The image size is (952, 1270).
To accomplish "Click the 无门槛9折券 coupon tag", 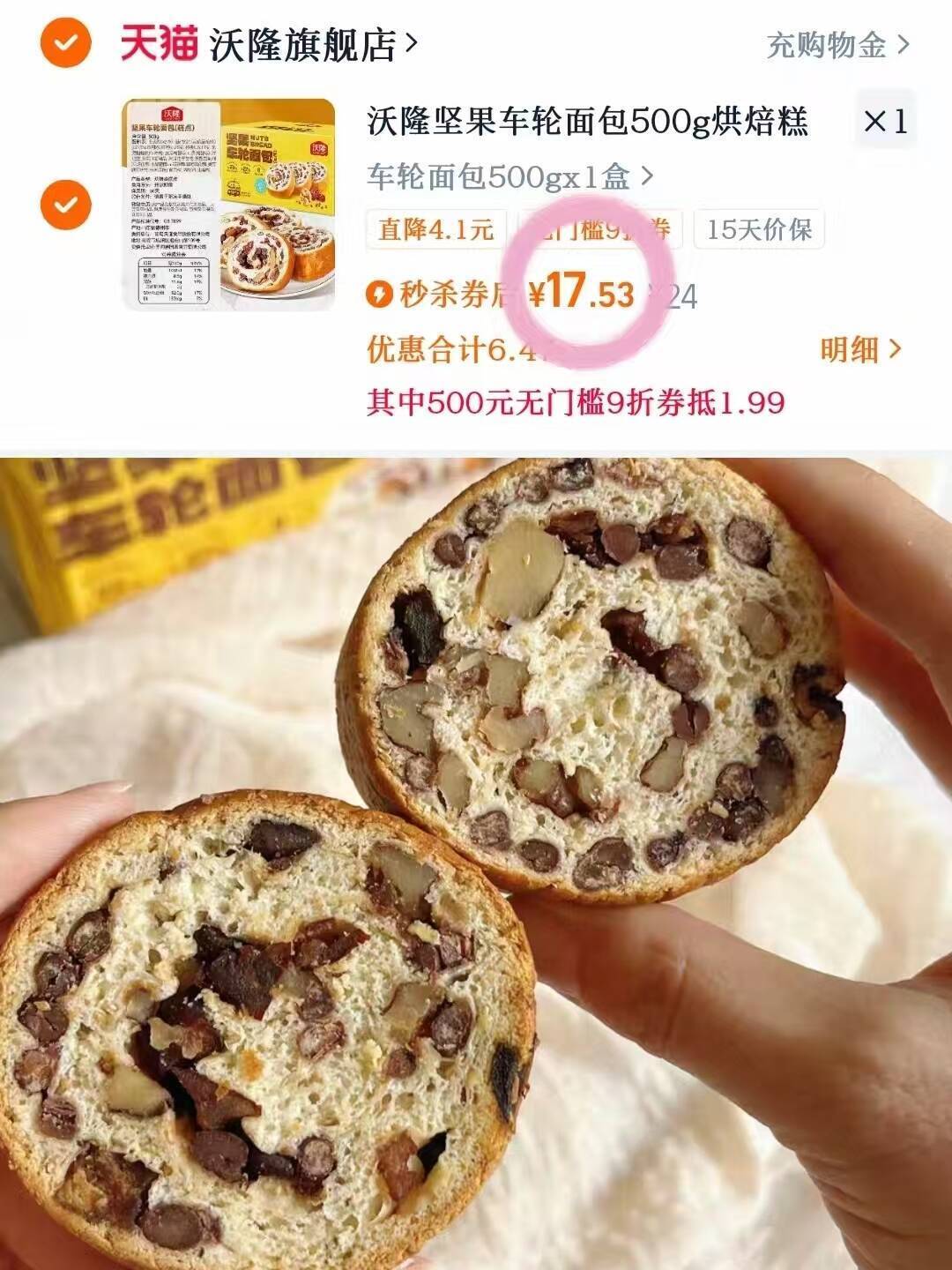I will pos(608,229).
